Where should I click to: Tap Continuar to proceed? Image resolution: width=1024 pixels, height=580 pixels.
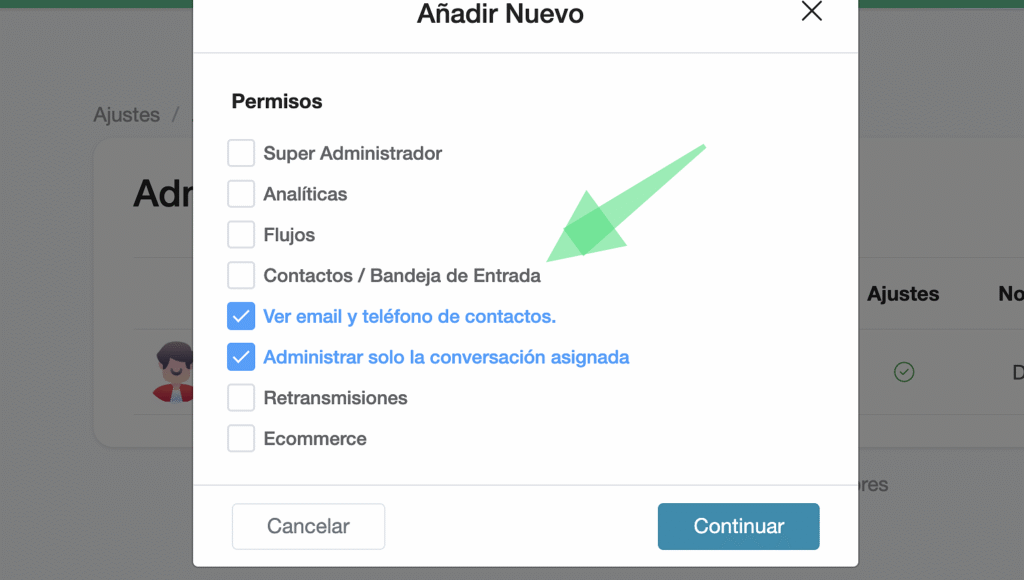coord(738,526)
